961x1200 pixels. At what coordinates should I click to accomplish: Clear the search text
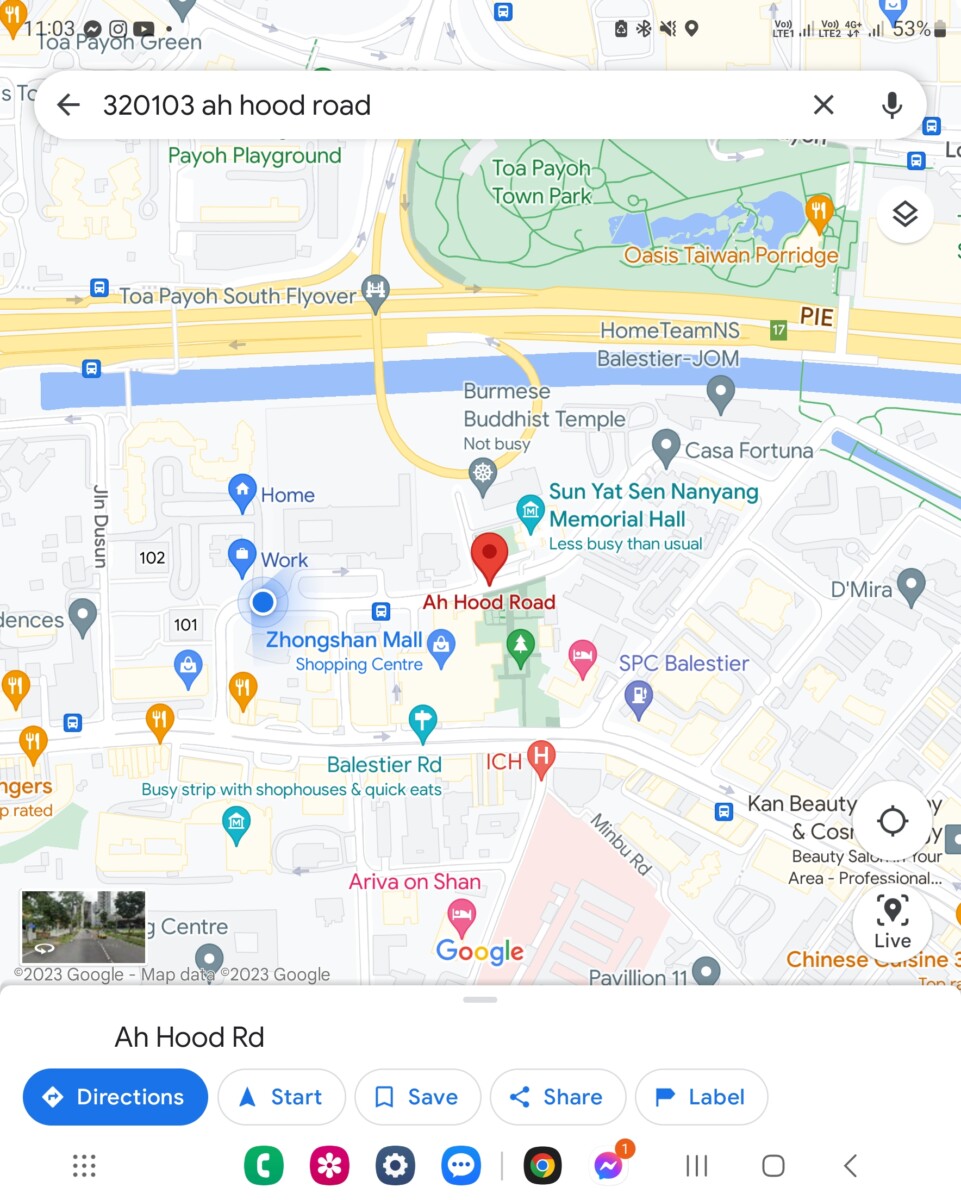point(823,105)
